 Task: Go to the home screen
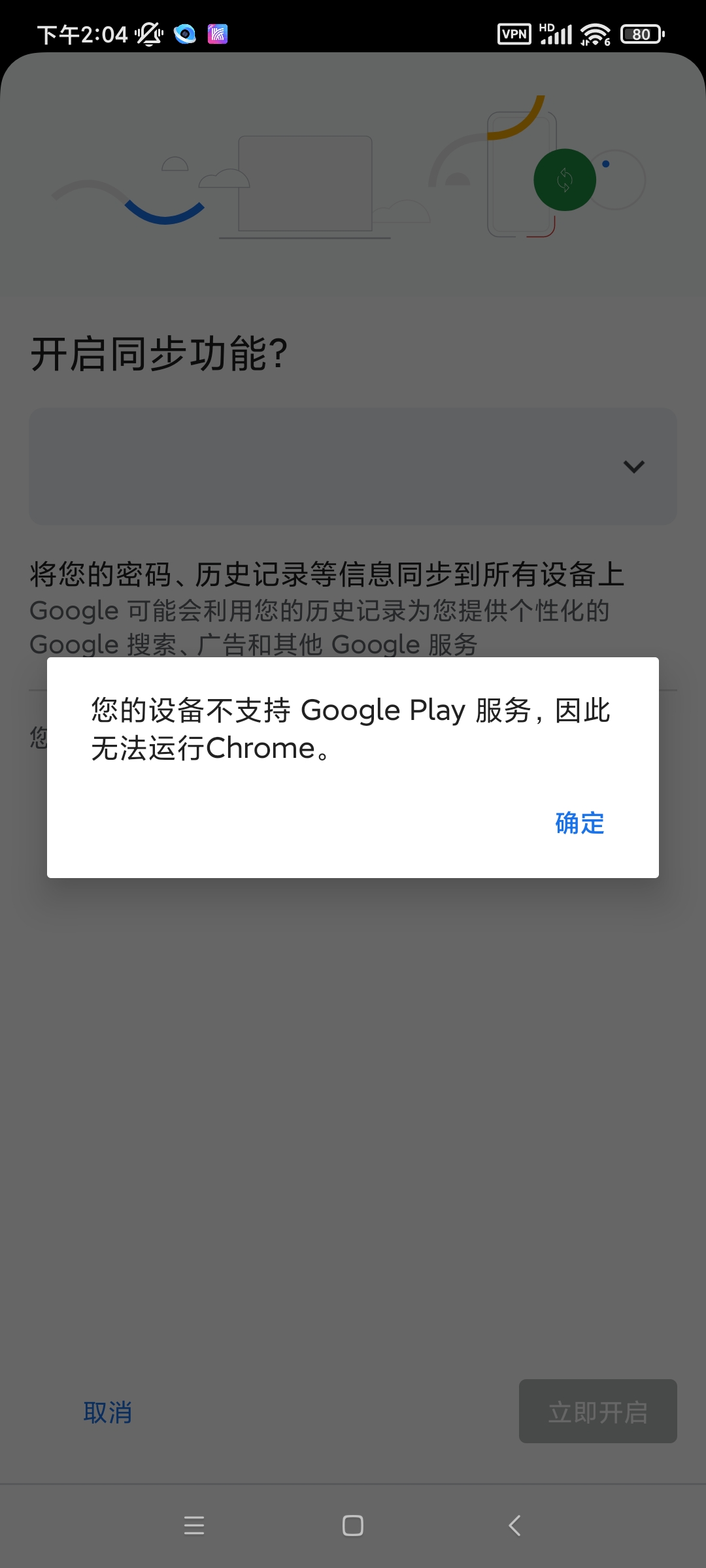pos(353,1526)
